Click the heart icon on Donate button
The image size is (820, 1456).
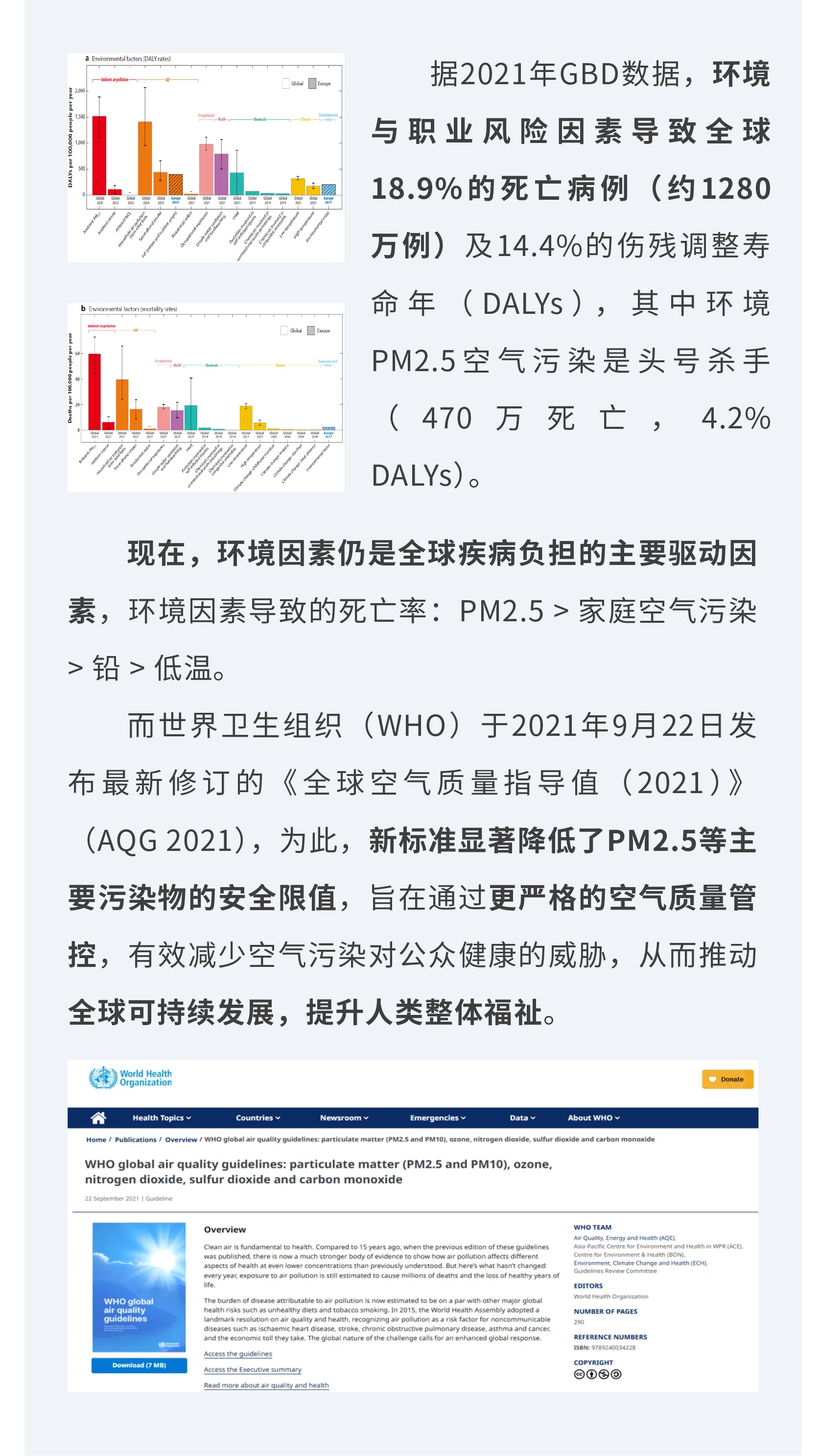(712, 1079)
